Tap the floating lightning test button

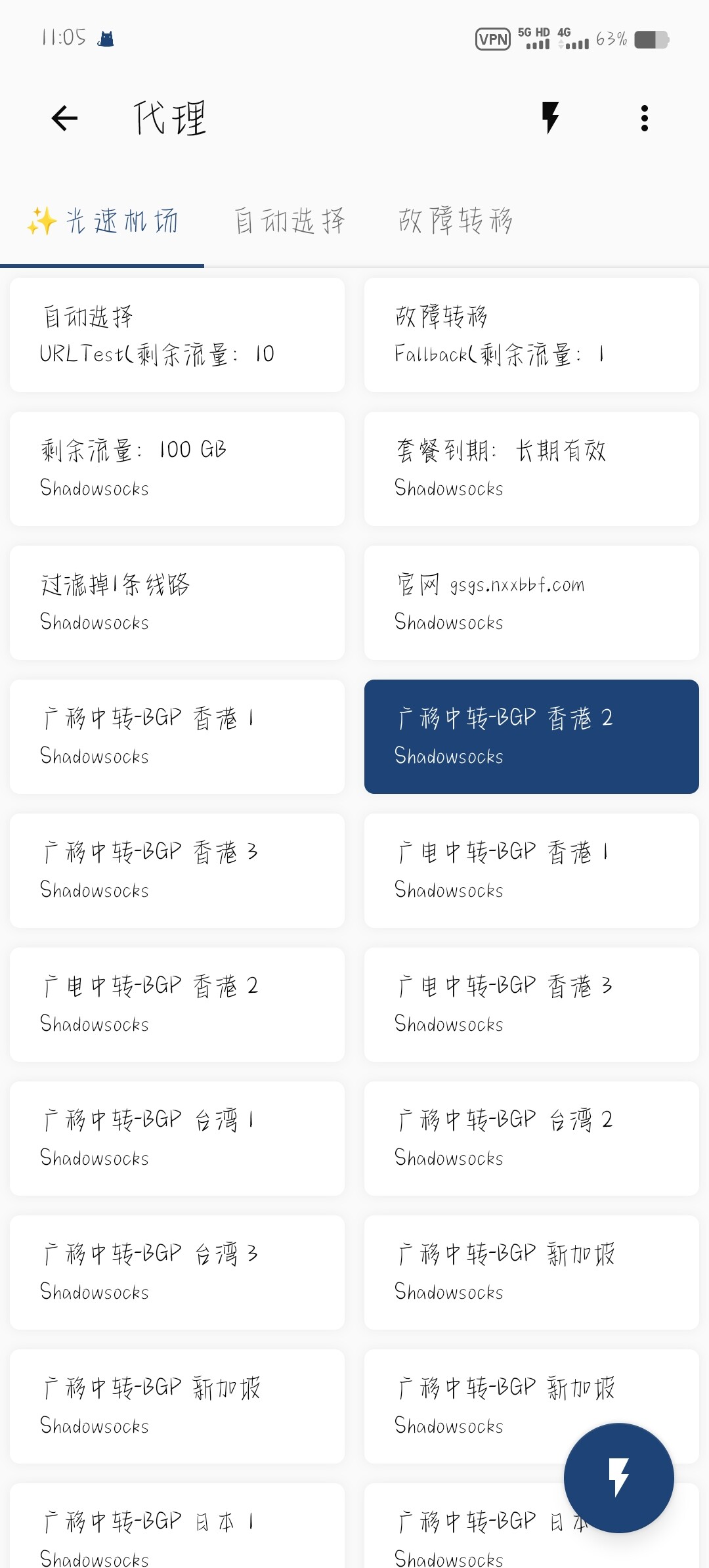[x=618, y=1478]
